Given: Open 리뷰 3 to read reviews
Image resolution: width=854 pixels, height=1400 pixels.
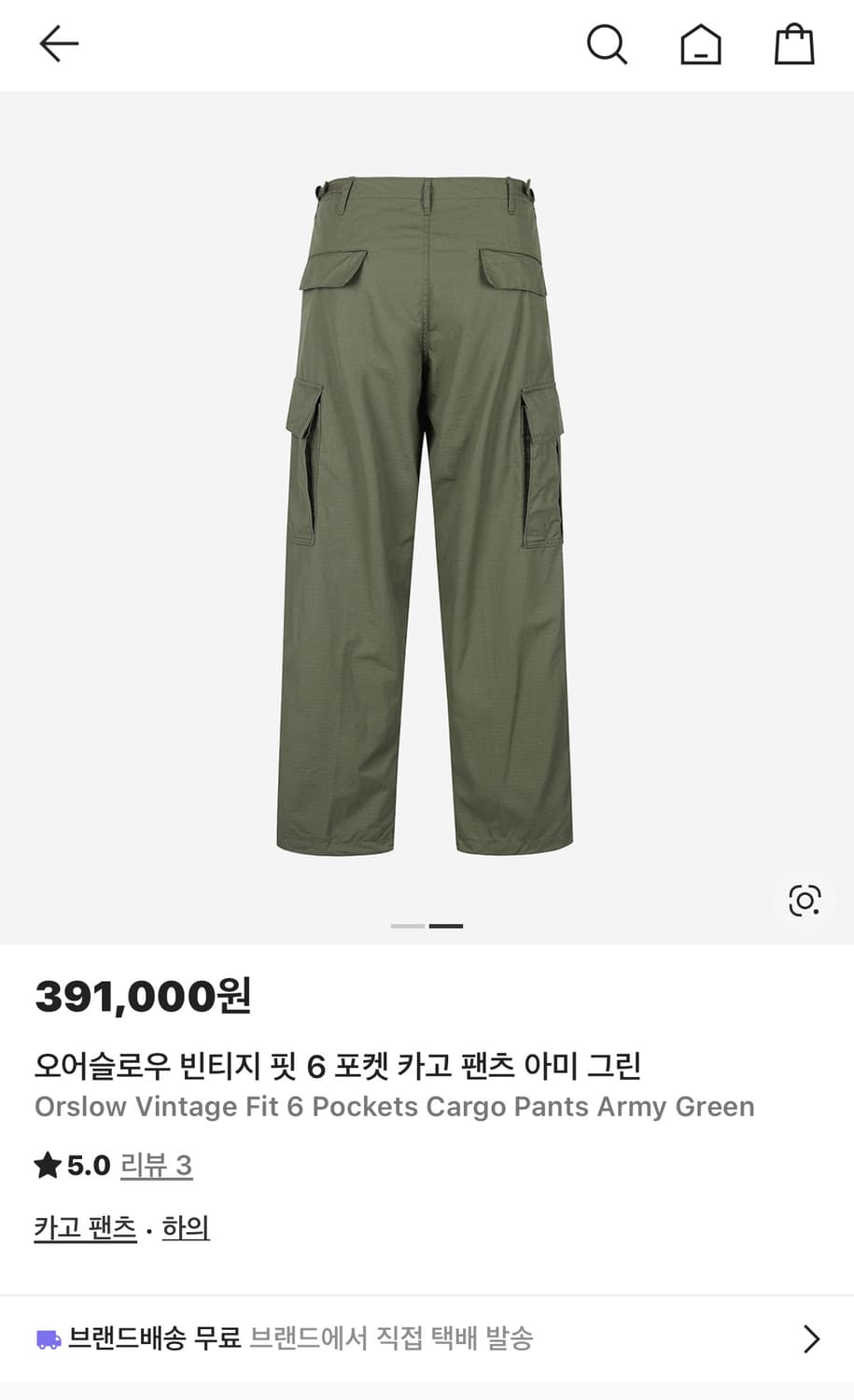Looking at the screenshot, I should [155, 1165].
